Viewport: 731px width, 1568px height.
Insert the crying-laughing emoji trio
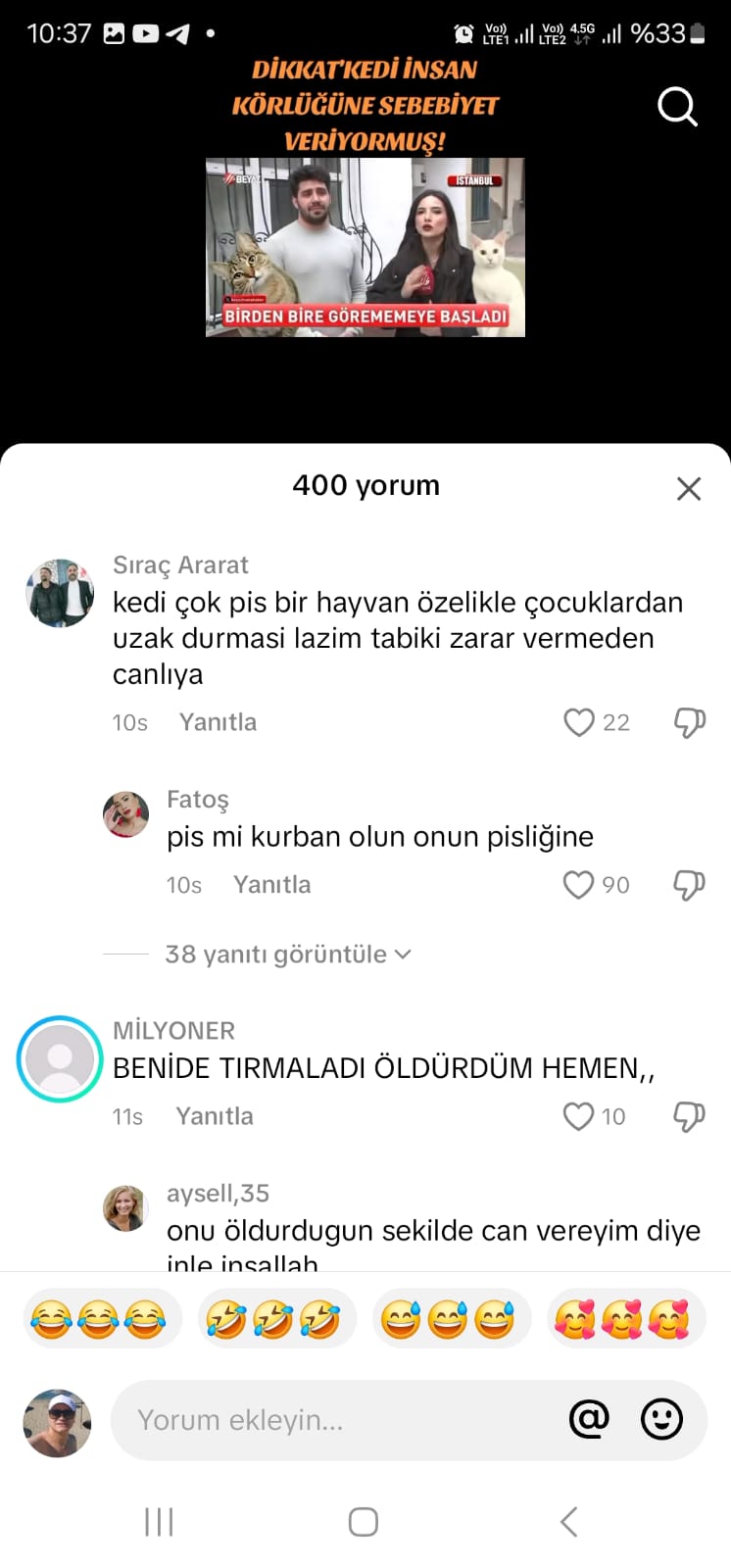(x=98, y=1320)
